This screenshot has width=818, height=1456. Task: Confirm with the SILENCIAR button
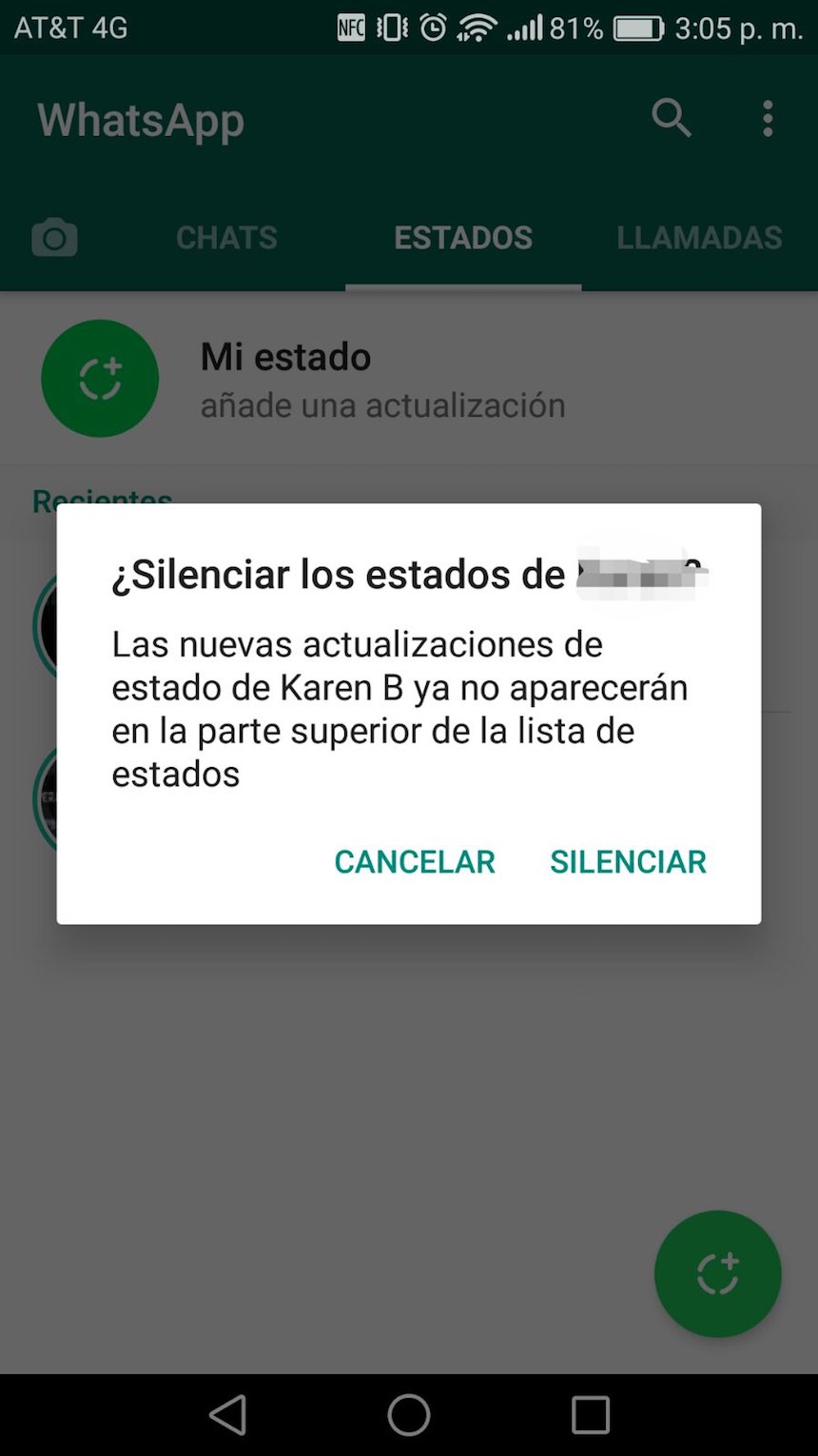628,861
